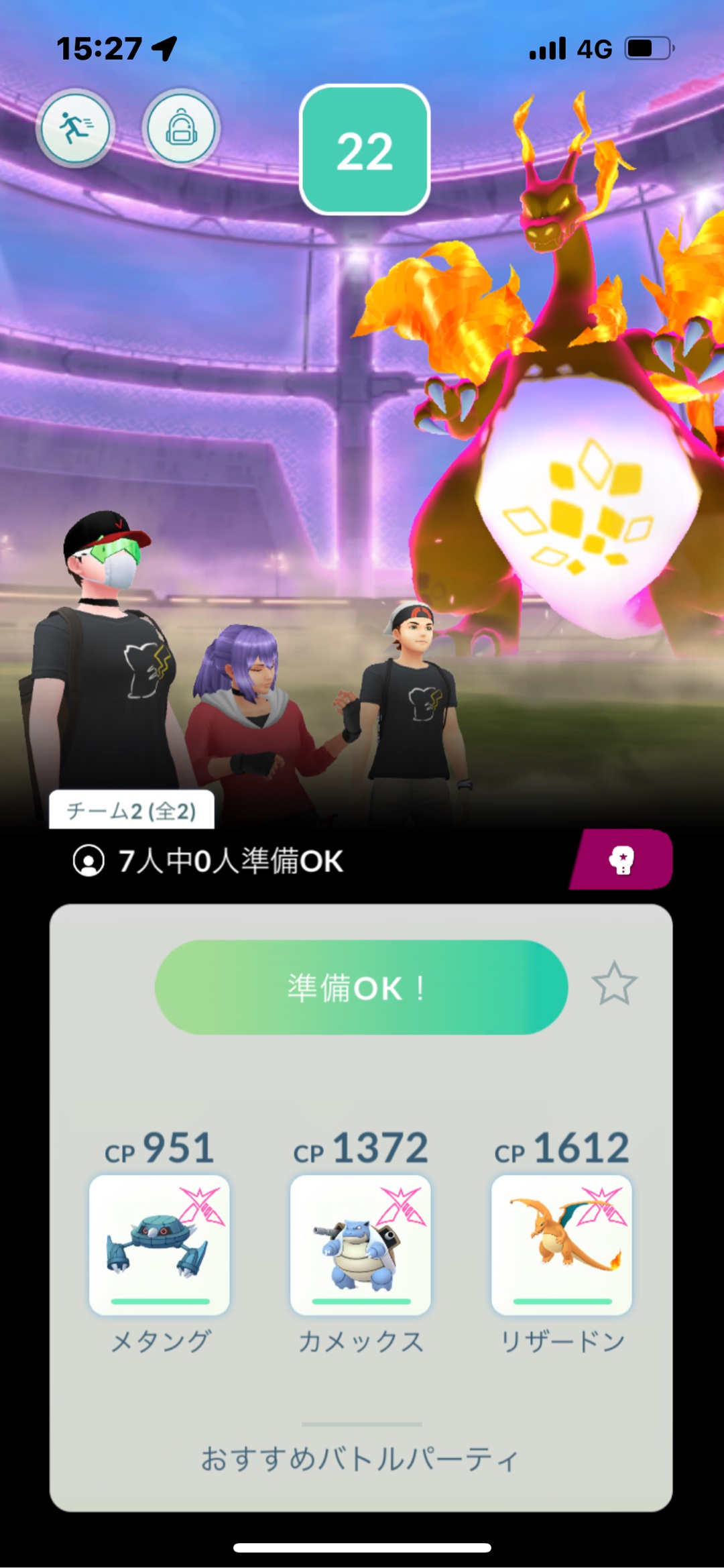Select メタング in the party
Image resolution: width=724 pixels, height=1568 pixels.
click(x=160, y=1245)
